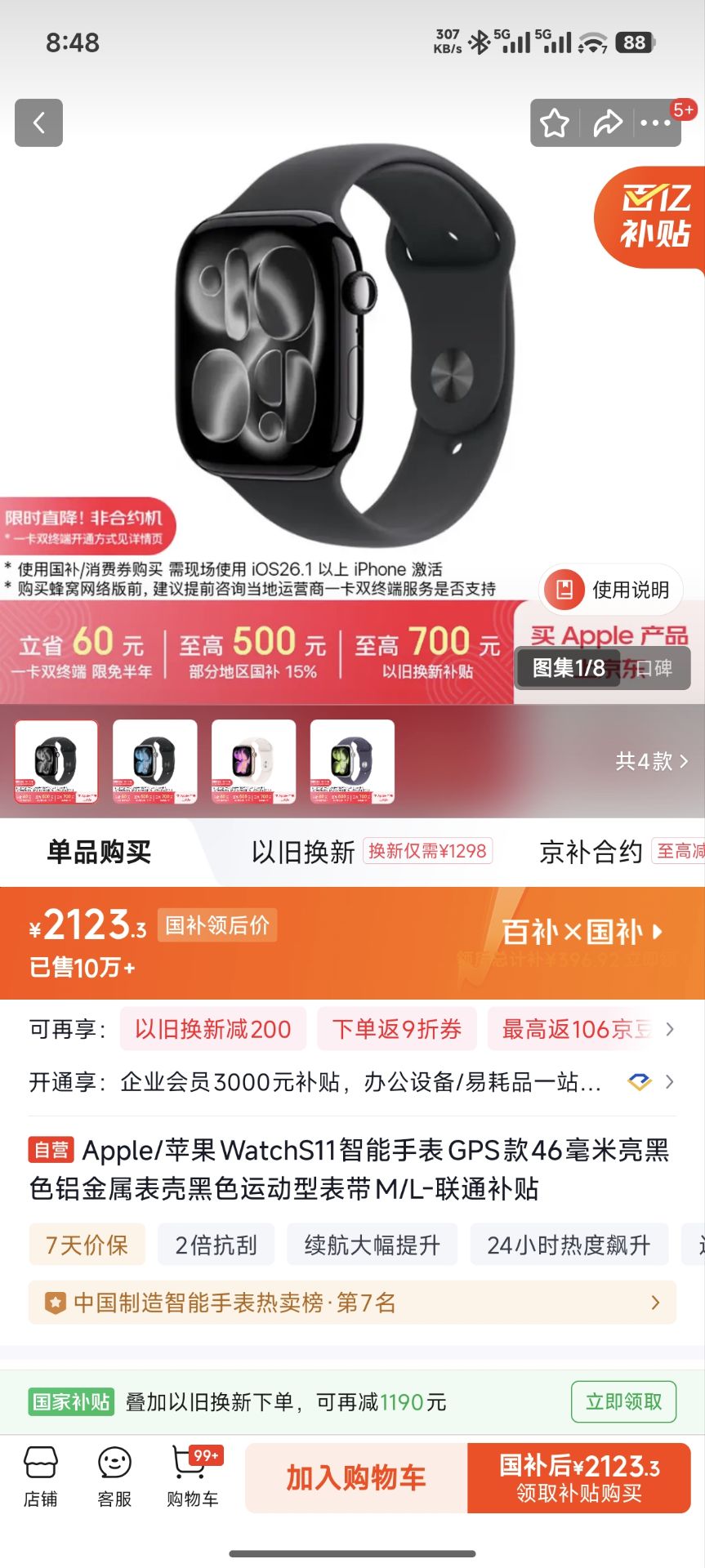Image resolution: width=705 pixels, height=1568 pixels.
Task: Select the fourth watch style thumbnail
Action: click(x=352, y=761)
